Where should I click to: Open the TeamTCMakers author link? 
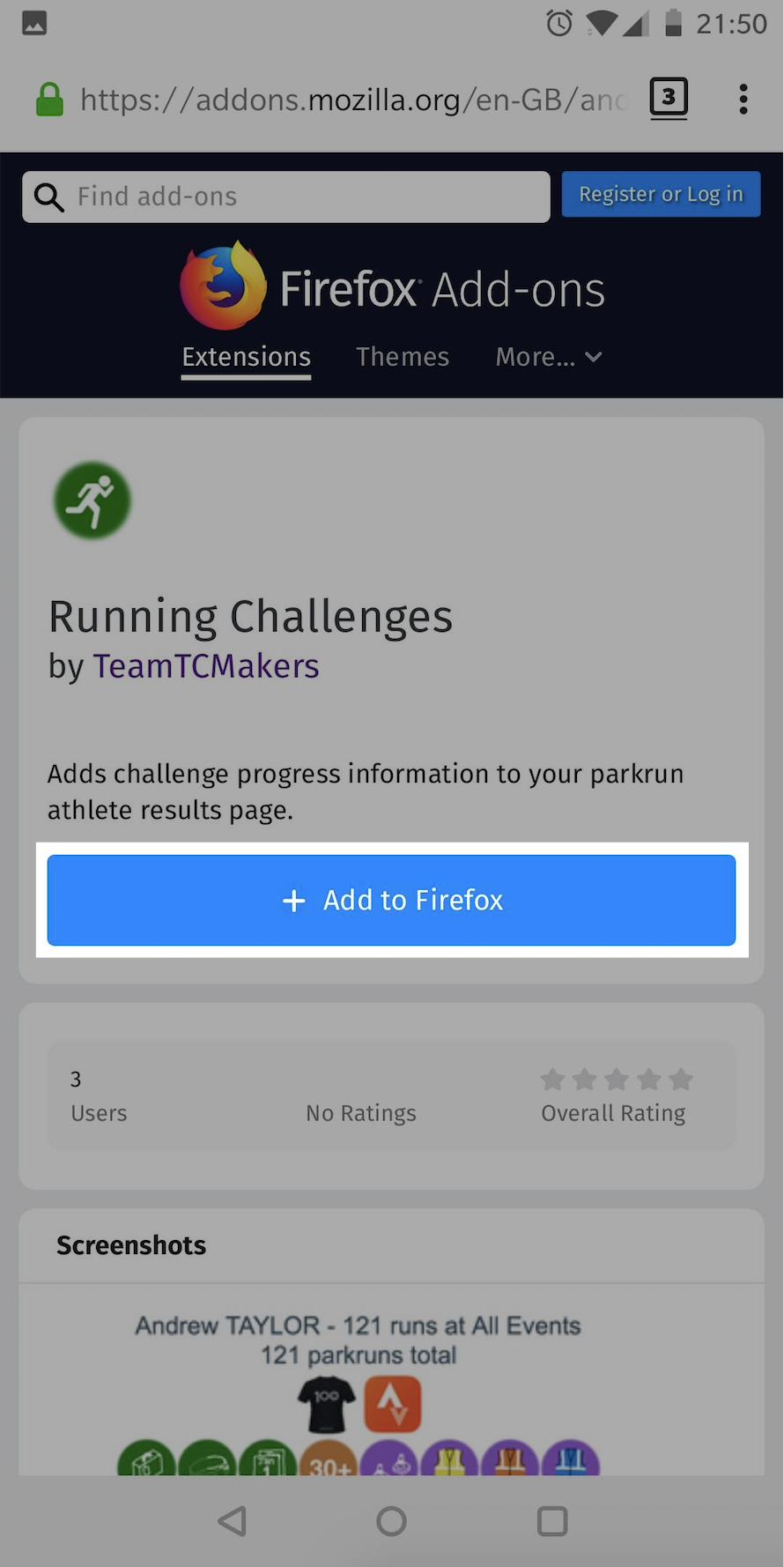tap(206, 666)
